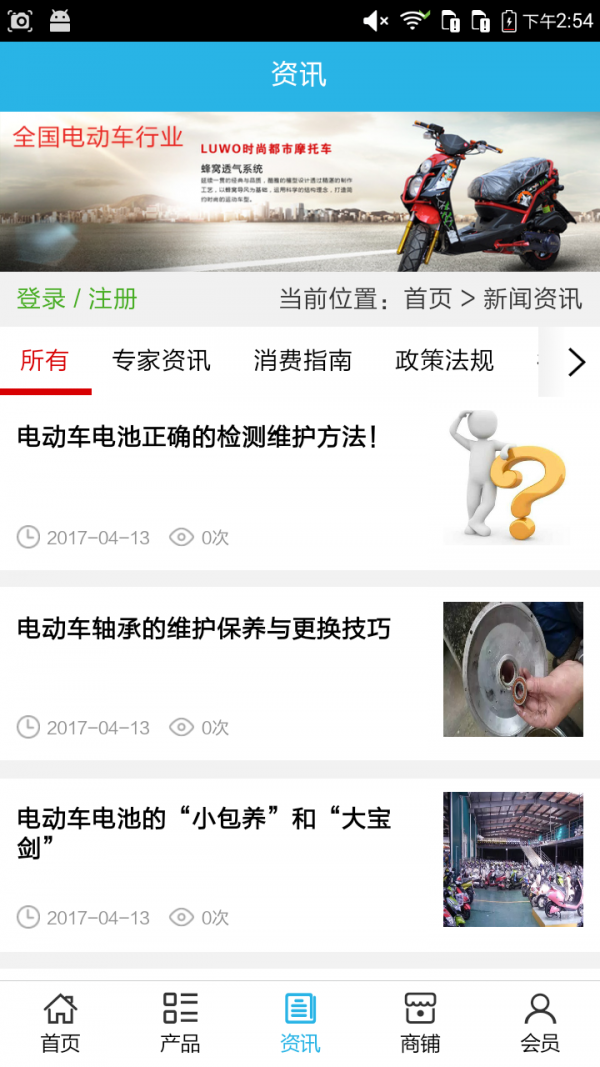Select the 所有 category tab
The image size is (600, 1067).
pos(44,361)
